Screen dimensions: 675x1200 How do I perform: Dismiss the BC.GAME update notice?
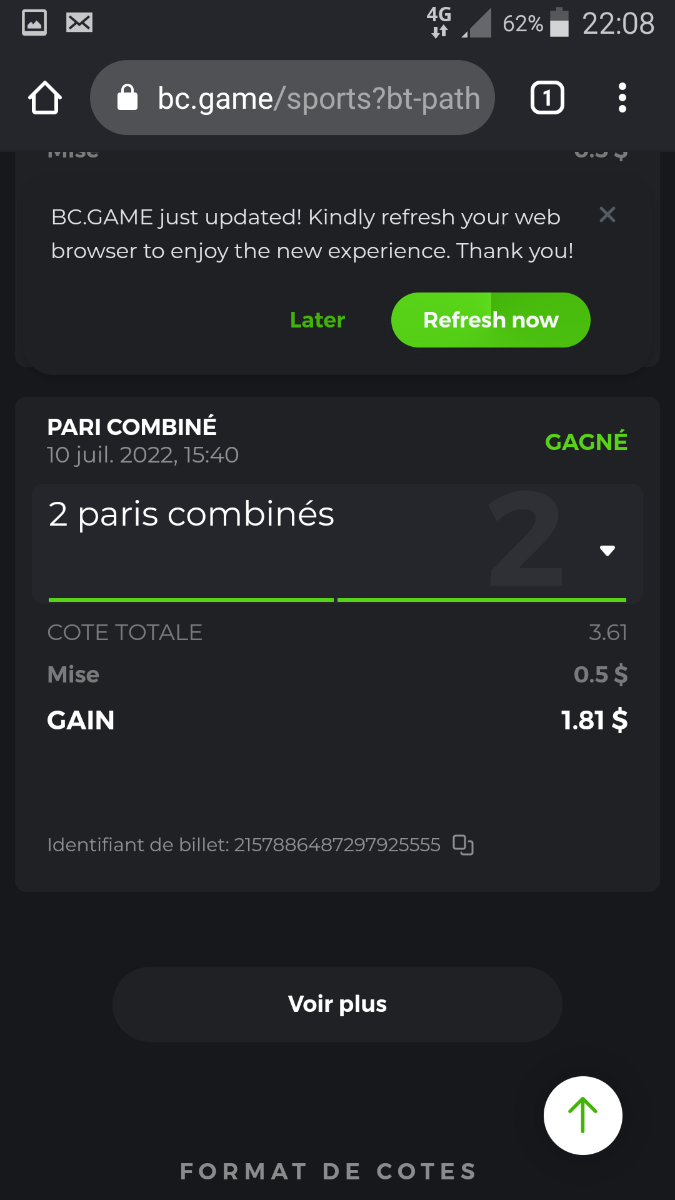tap(607, 215)
